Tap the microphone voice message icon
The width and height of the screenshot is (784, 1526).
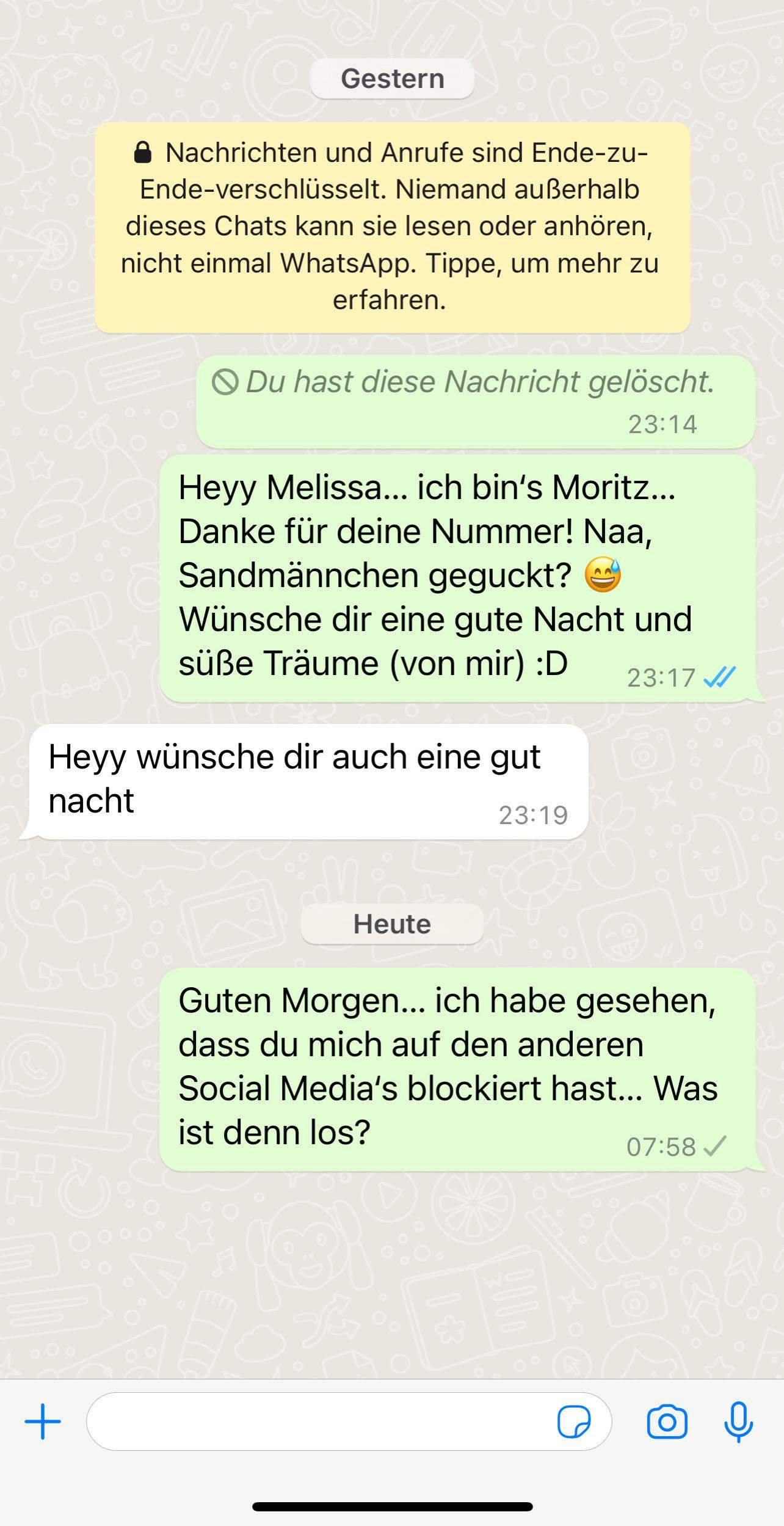738,1422
